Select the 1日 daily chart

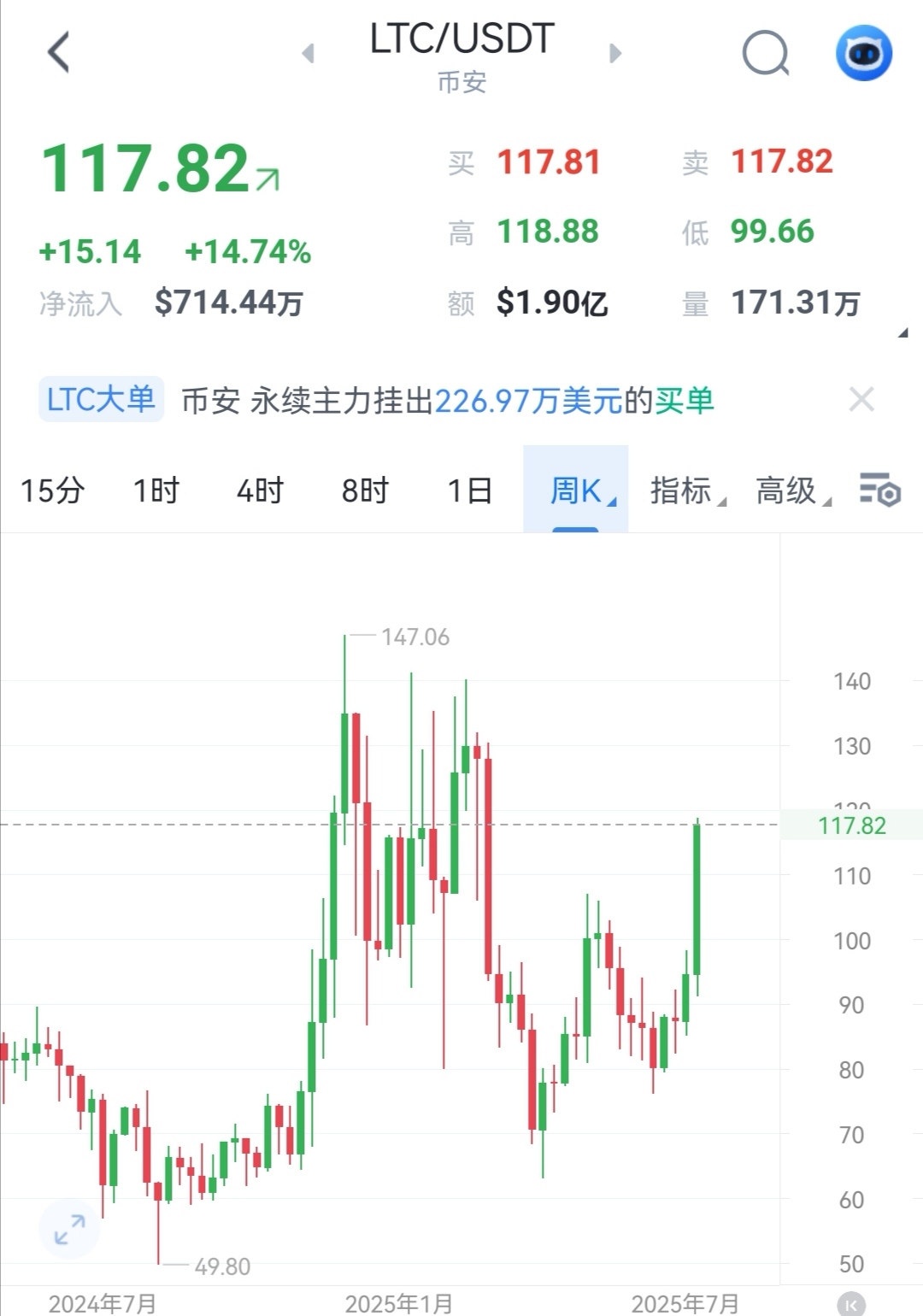click(x=470, y=491)
